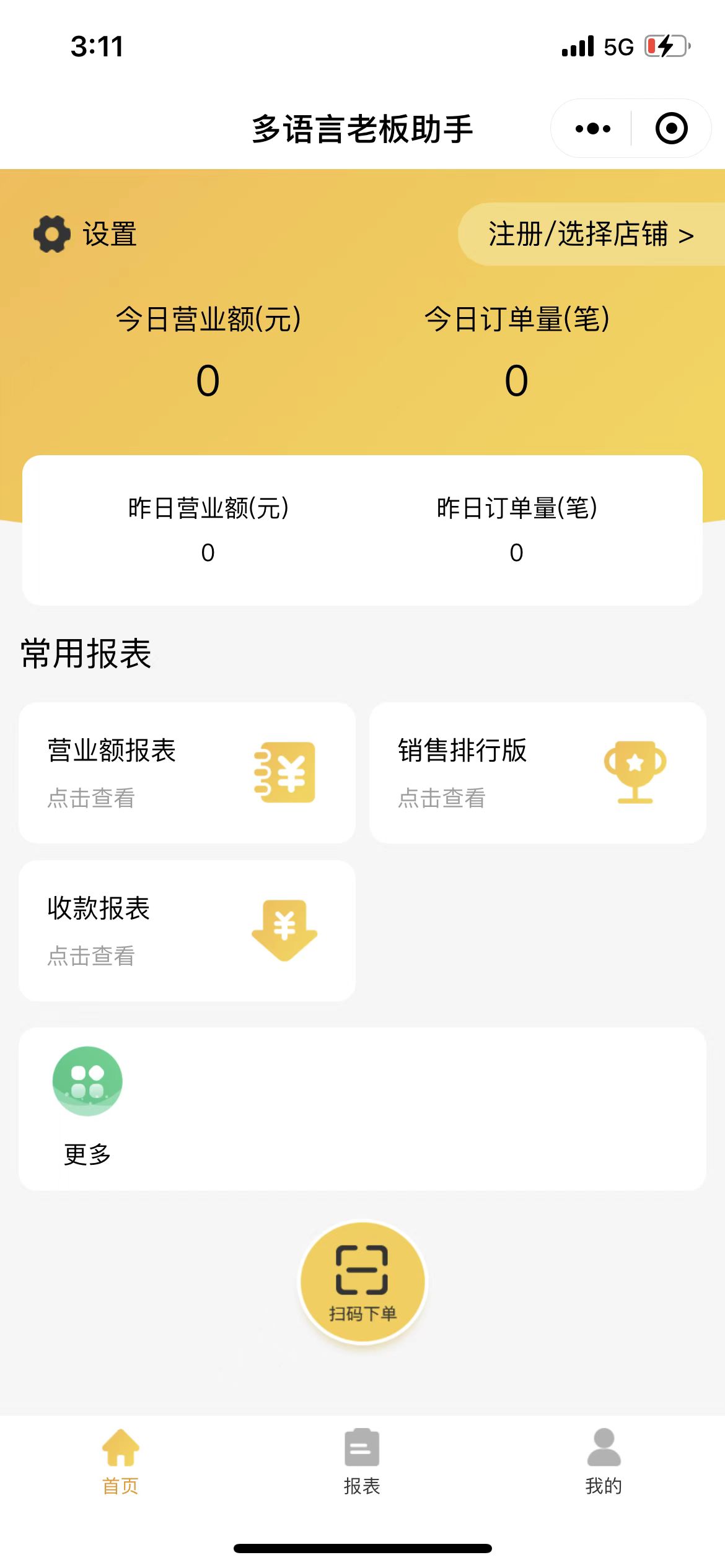Select the 首页 tab

(x=120, y=1461)
